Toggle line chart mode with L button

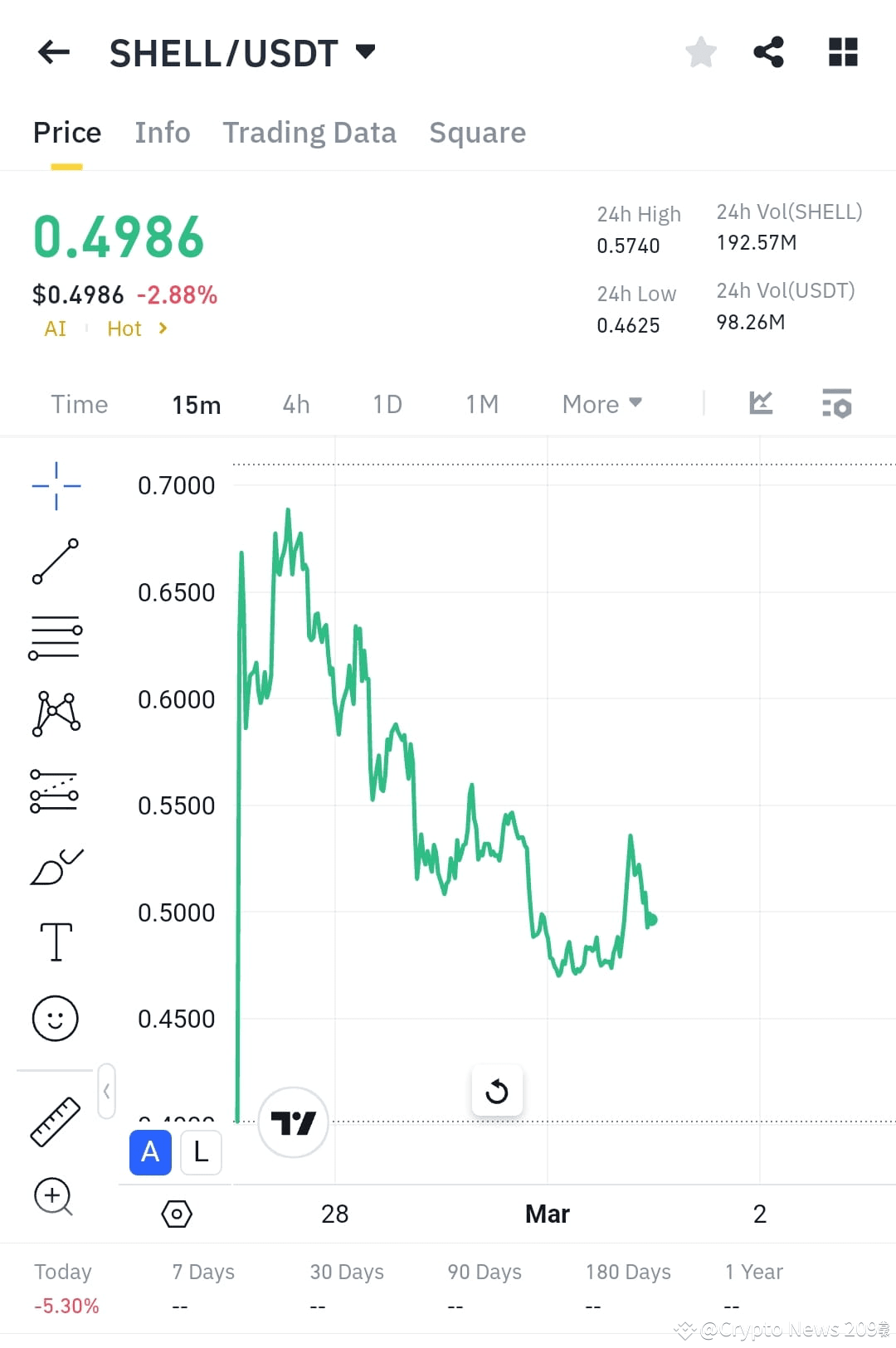click(201, 1152)
